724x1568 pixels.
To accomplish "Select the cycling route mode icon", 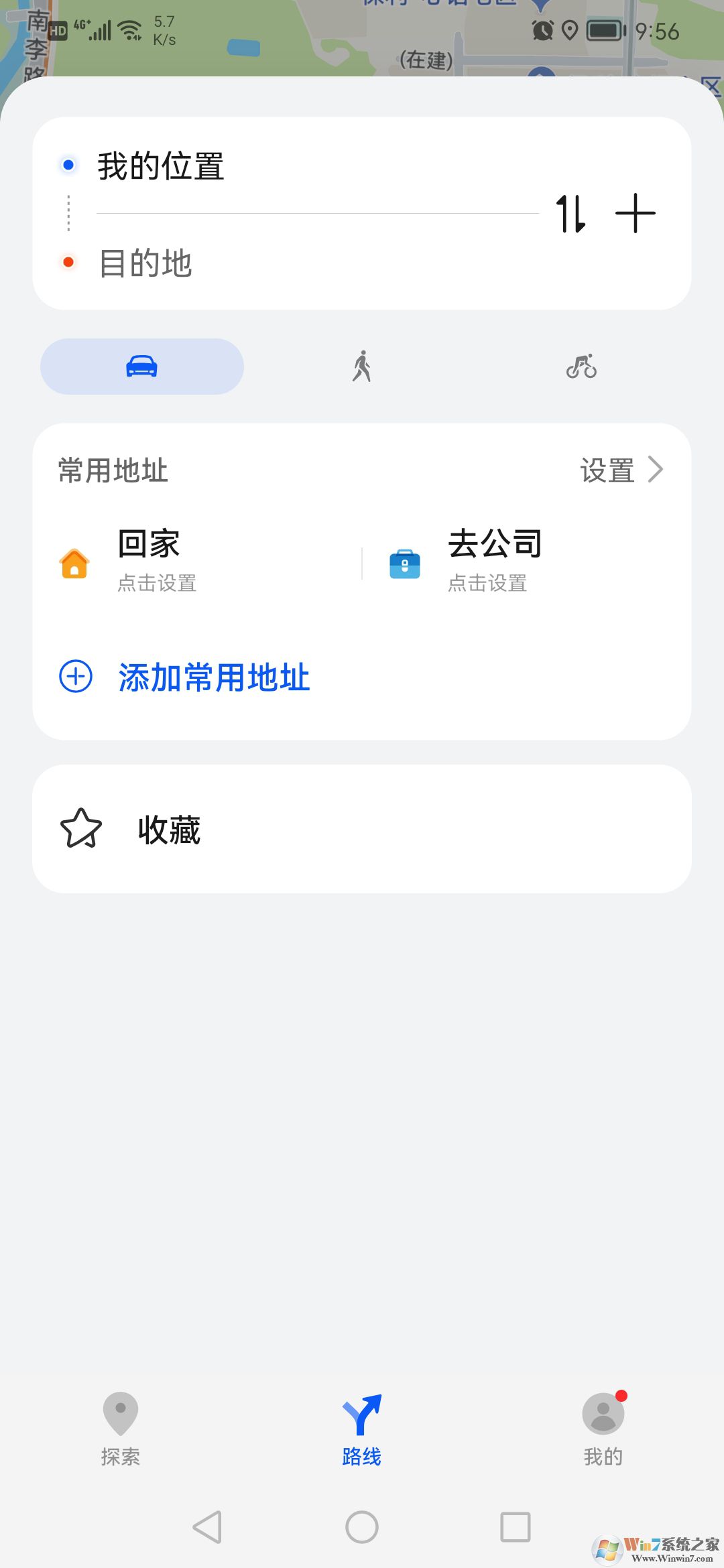I will pos(582,366).
